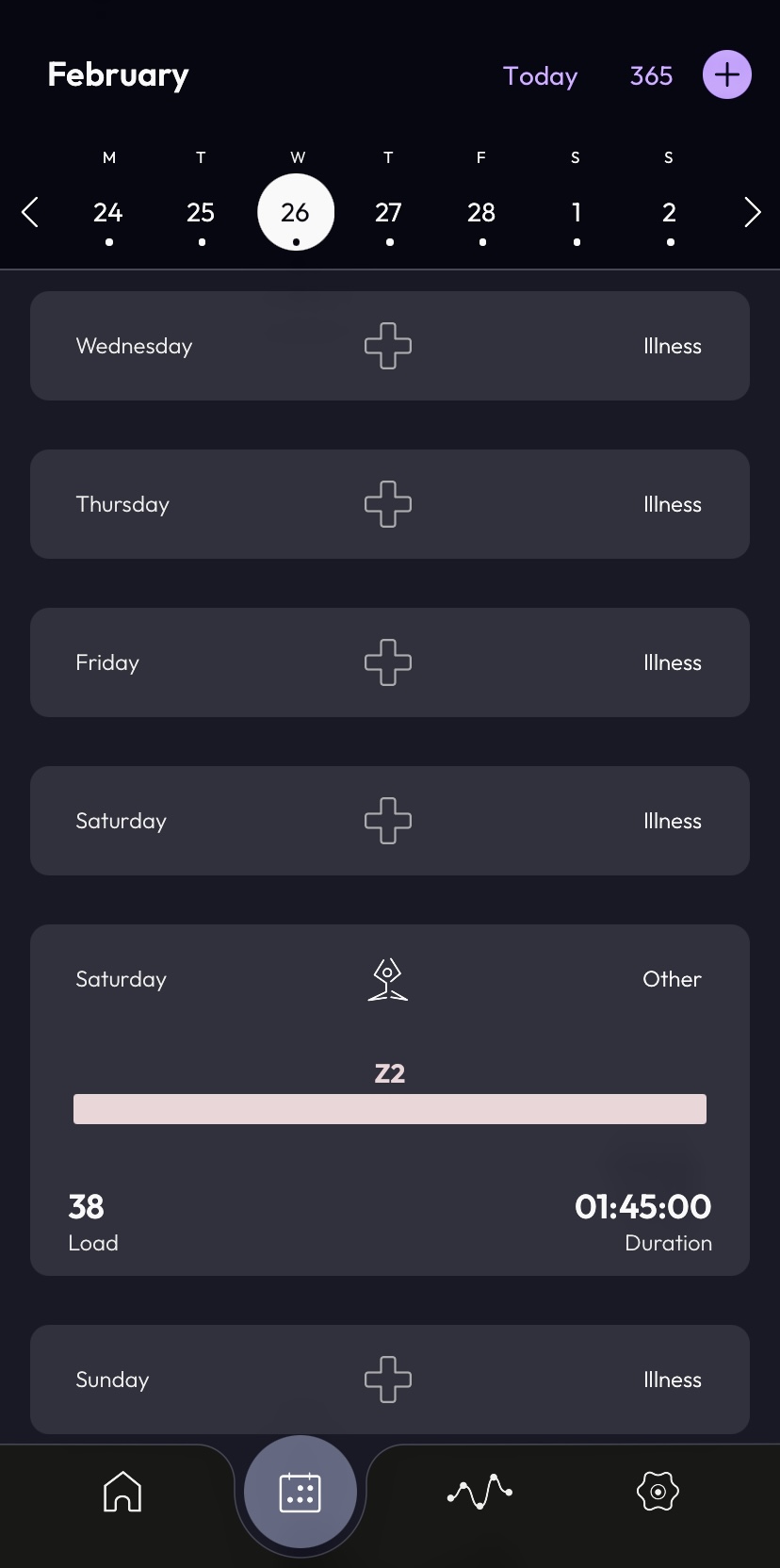
Task: Open Wednesday Illness entry
Action: 389,346
